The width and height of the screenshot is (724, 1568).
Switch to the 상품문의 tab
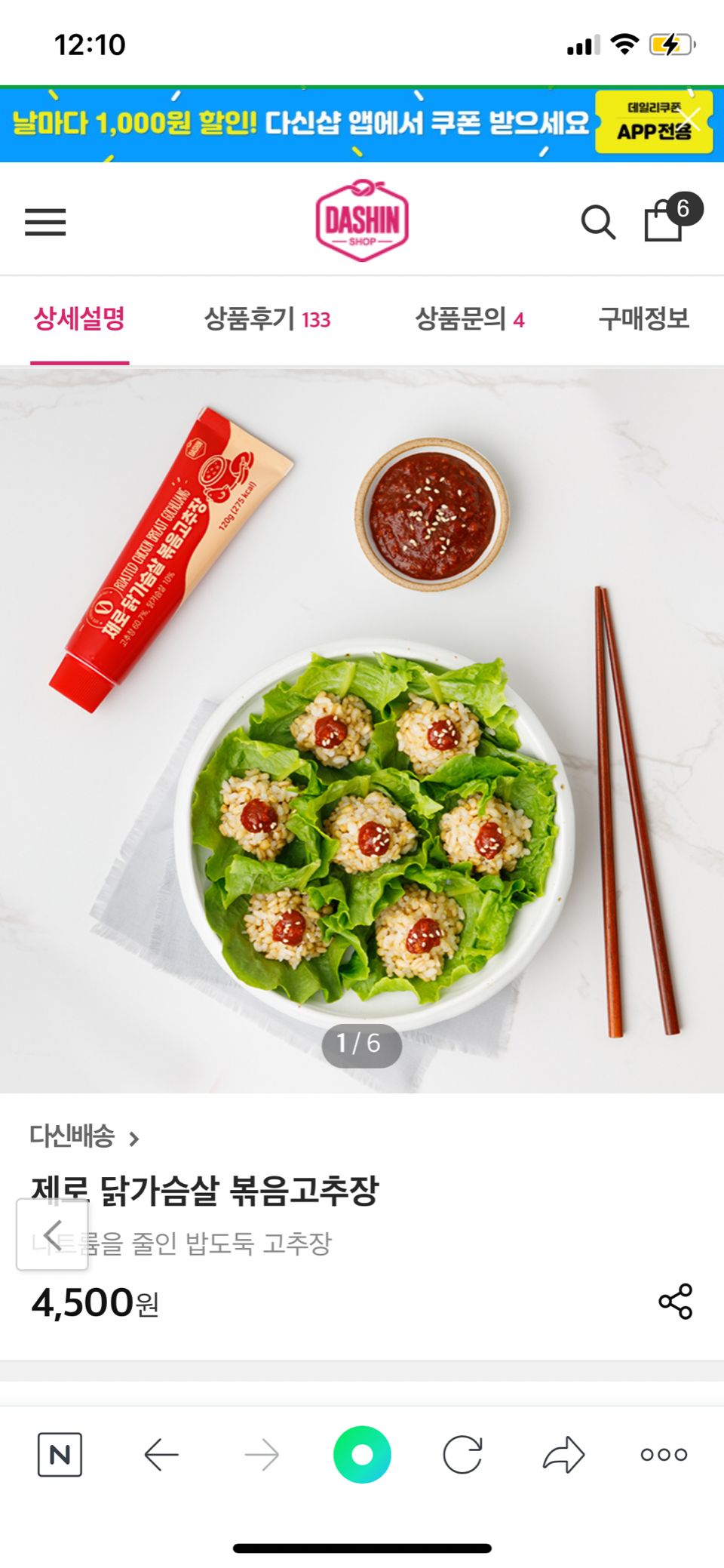[x=469, y=319]
